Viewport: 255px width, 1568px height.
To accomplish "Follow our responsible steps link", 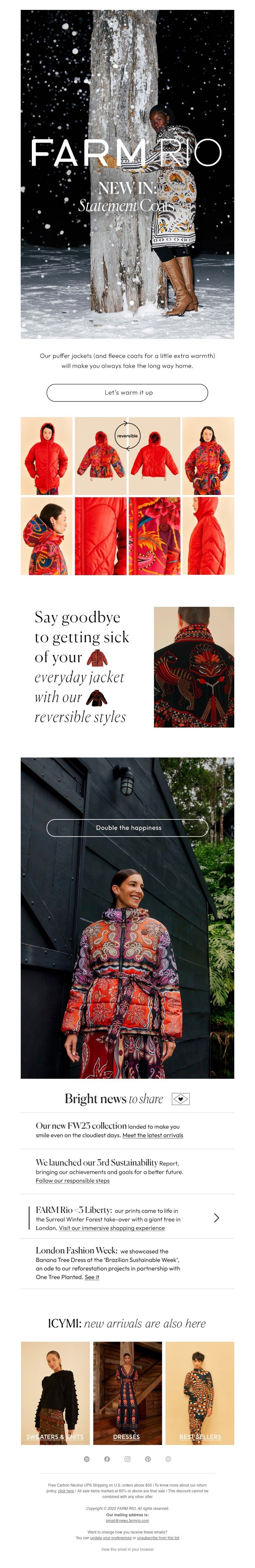I will tap(72, 1180).
